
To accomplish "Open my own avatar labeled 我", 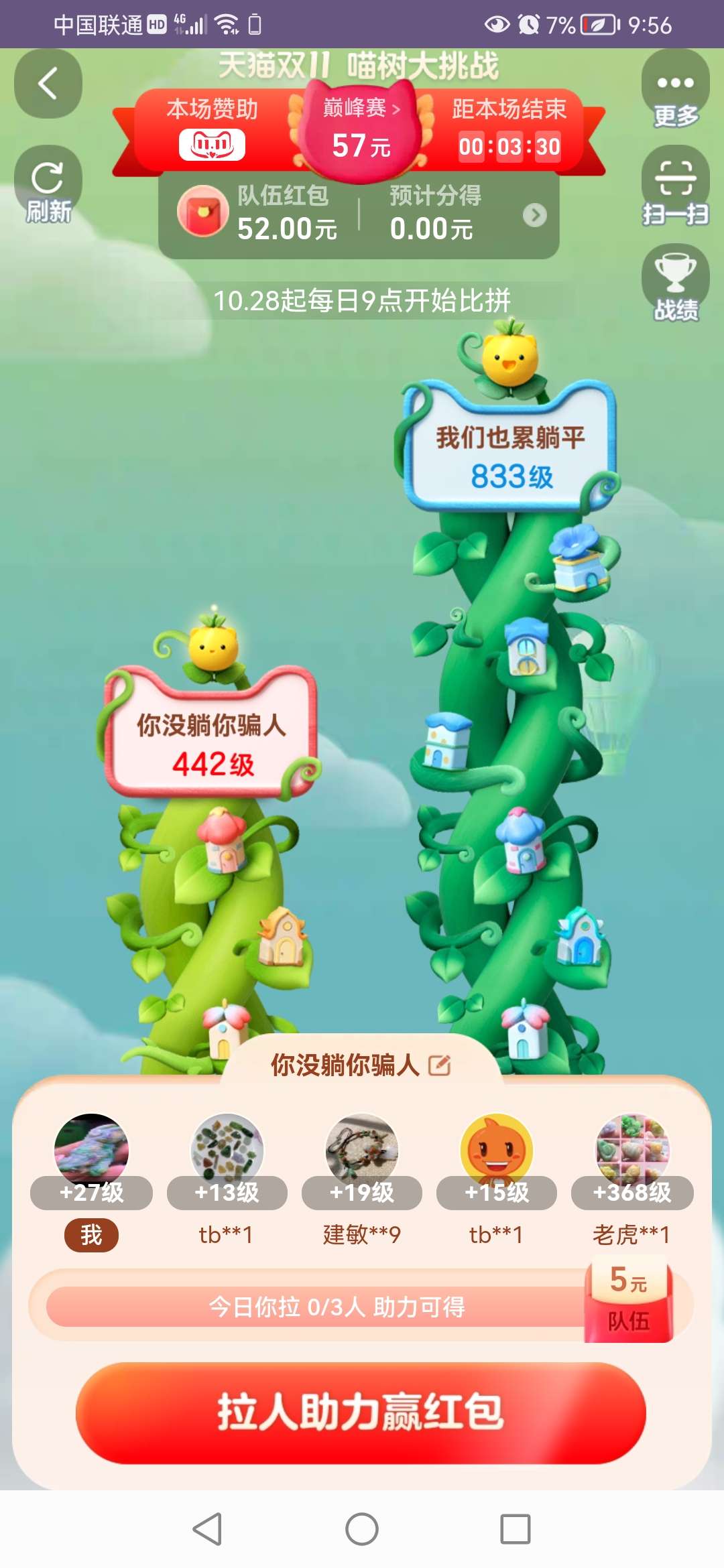I will tap(91, 1149).
